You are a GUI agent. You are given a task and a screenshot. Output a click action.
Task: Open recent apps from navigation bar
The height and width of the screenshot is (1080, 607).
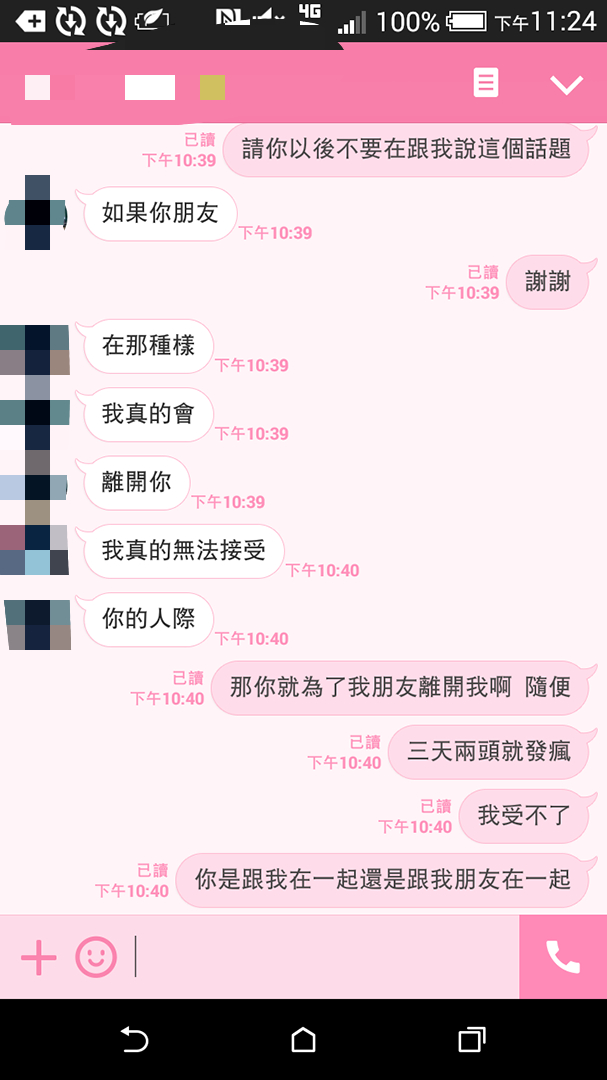tap(472, 1040)
